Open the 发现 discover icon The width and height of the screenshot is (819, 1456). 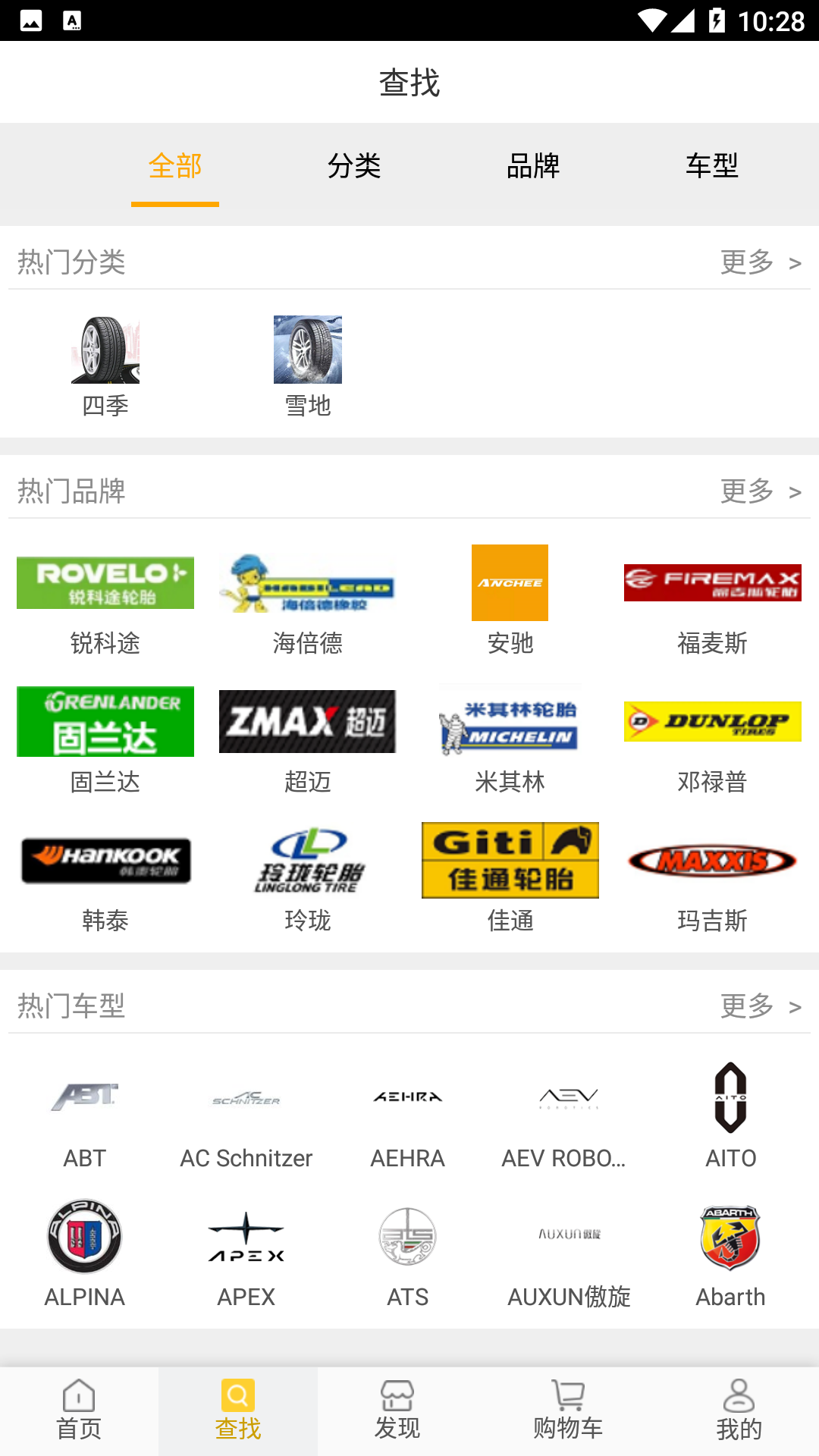[x=397, y=1410]
